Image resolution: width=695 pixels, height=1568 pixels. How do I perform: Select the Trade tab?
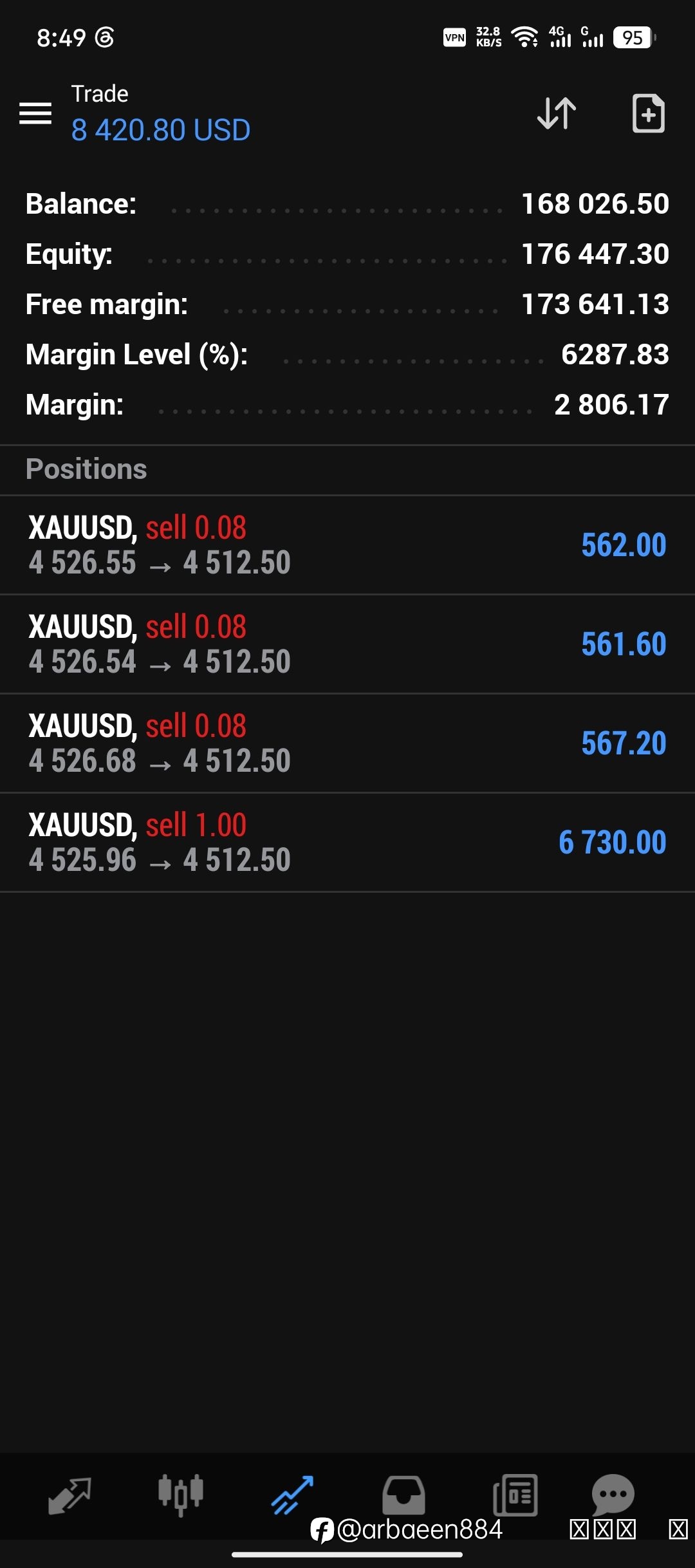click(x=292, y=1495)
